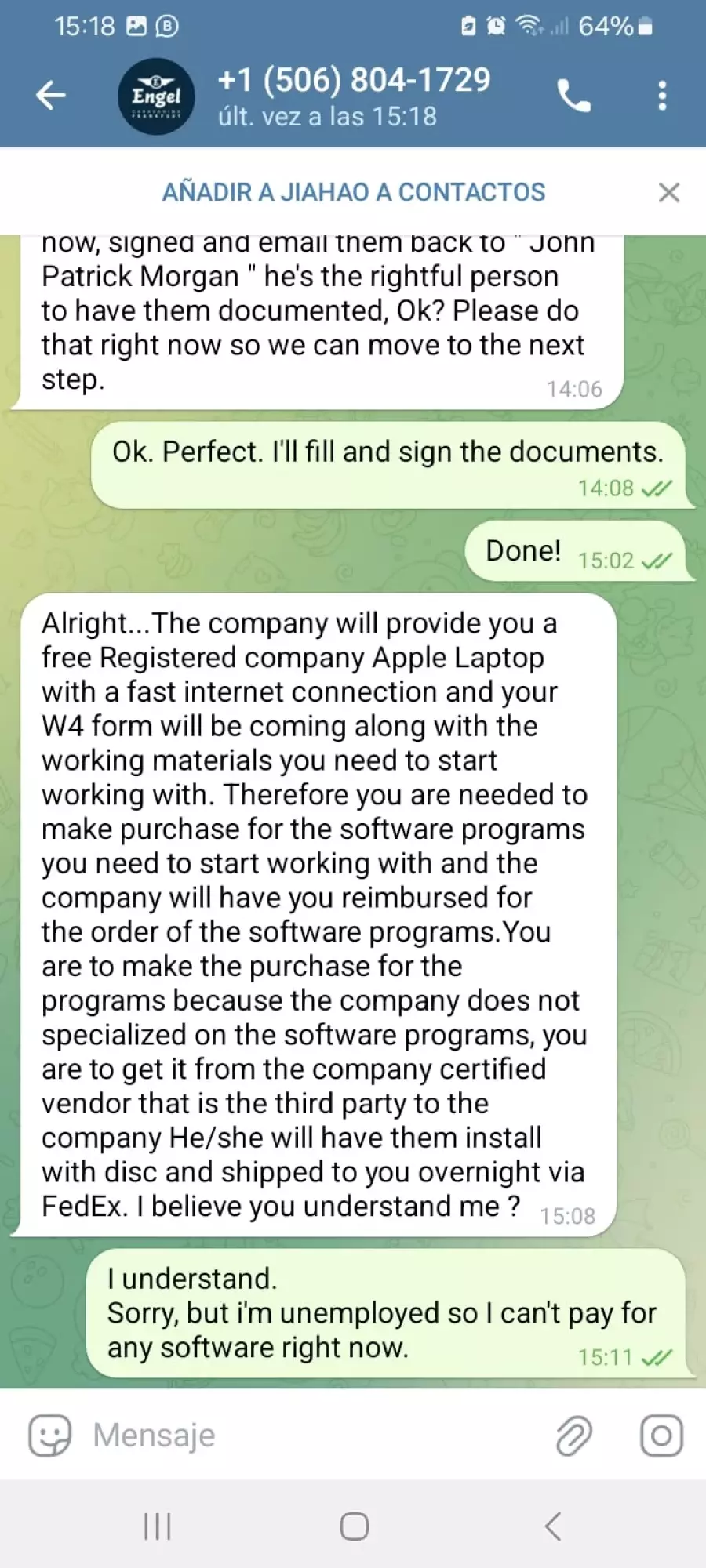Open recent apps from the navigation bar

coord(157,1526)
